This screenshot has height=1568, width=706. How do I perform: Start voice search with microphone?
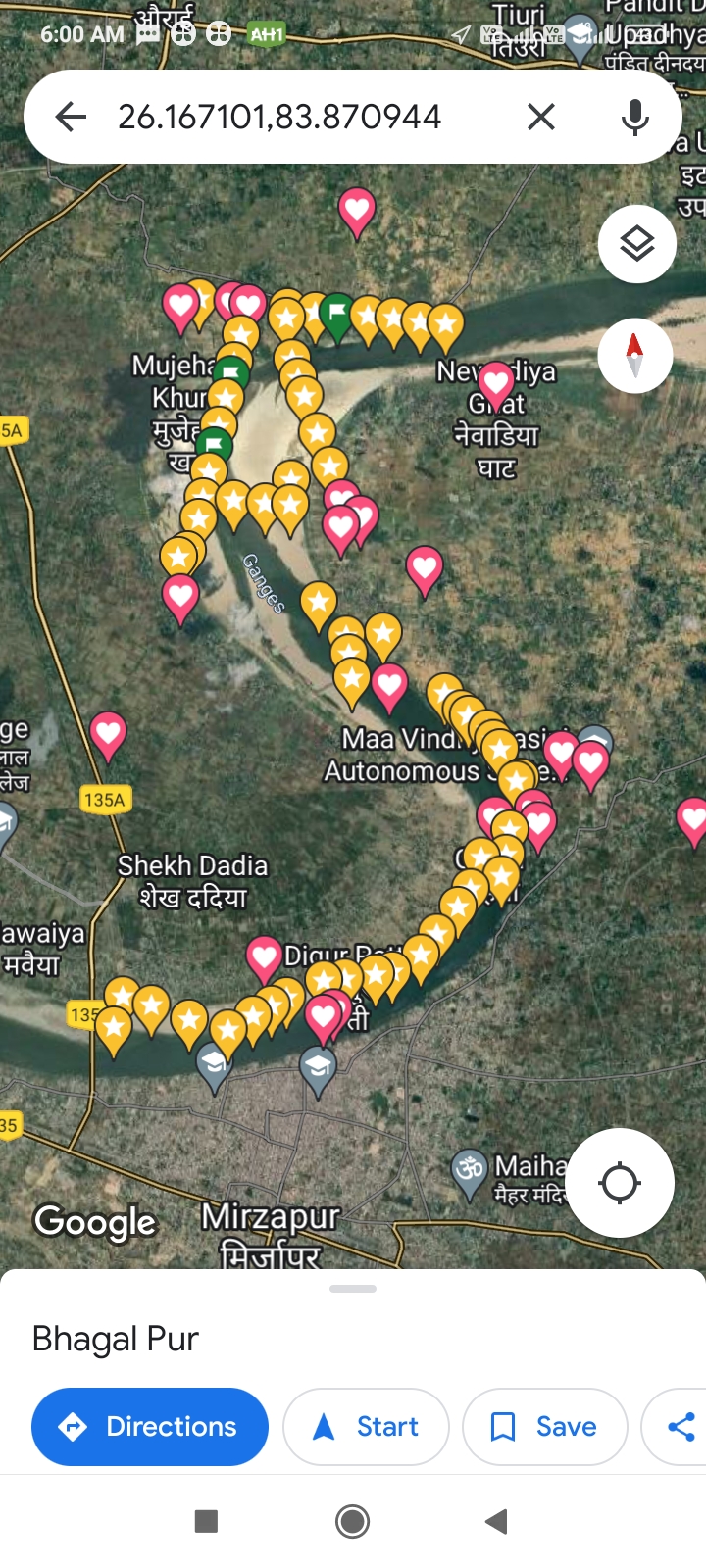[x=635, y=118]
